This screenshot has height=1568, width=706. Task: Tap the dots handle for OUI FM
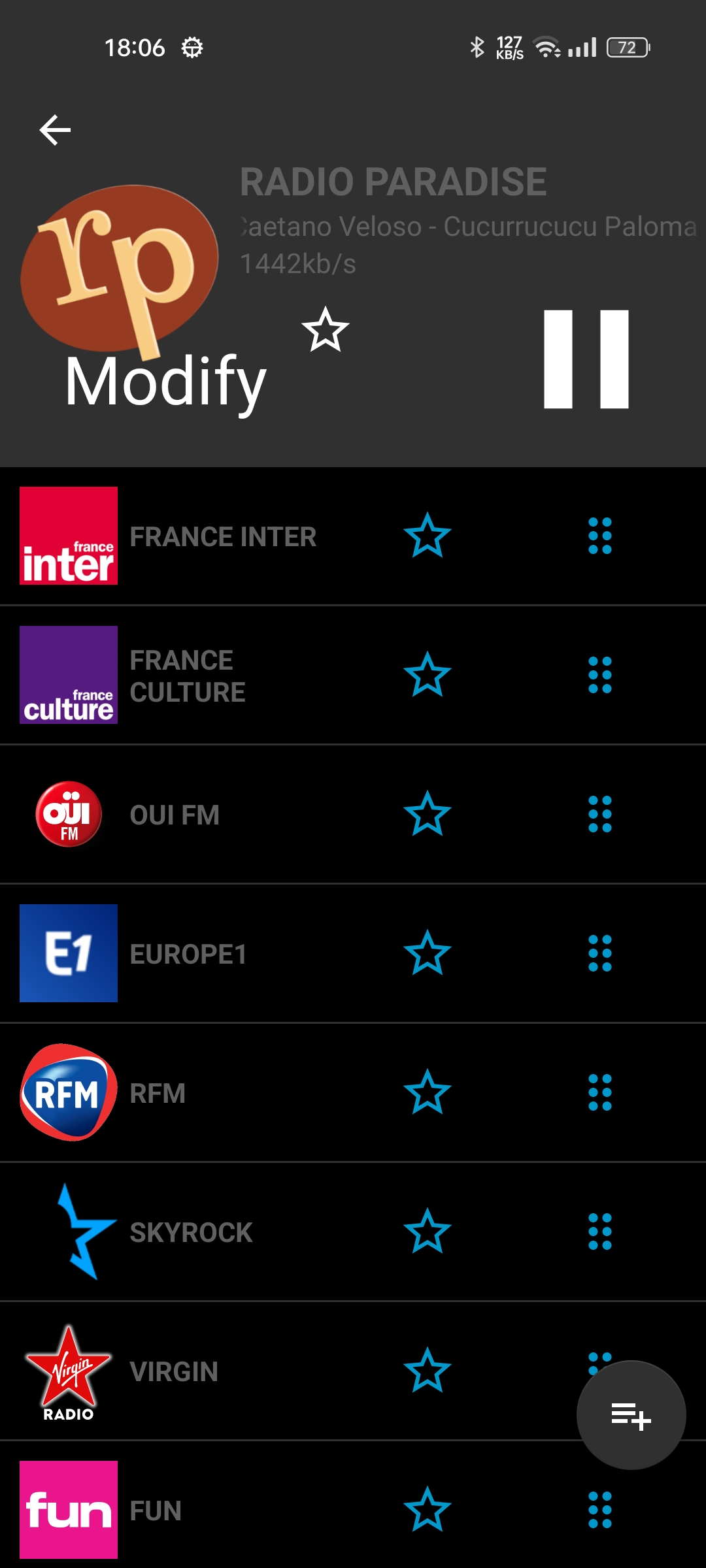(x=599, y=814)
